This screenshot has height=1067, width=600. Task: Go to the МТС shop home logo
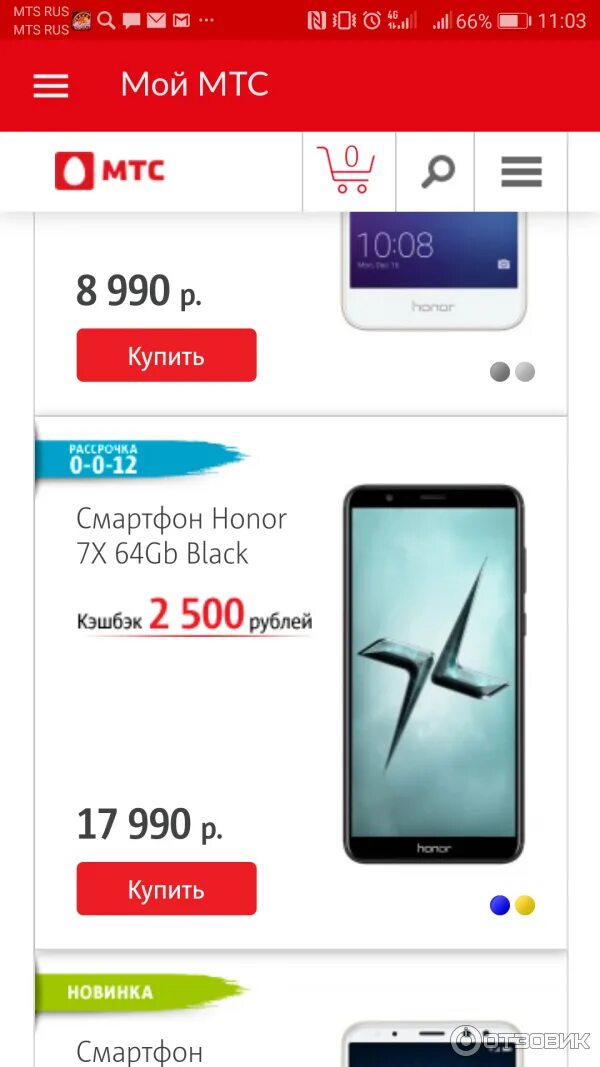pyautogui.click(x=110, y=170)
